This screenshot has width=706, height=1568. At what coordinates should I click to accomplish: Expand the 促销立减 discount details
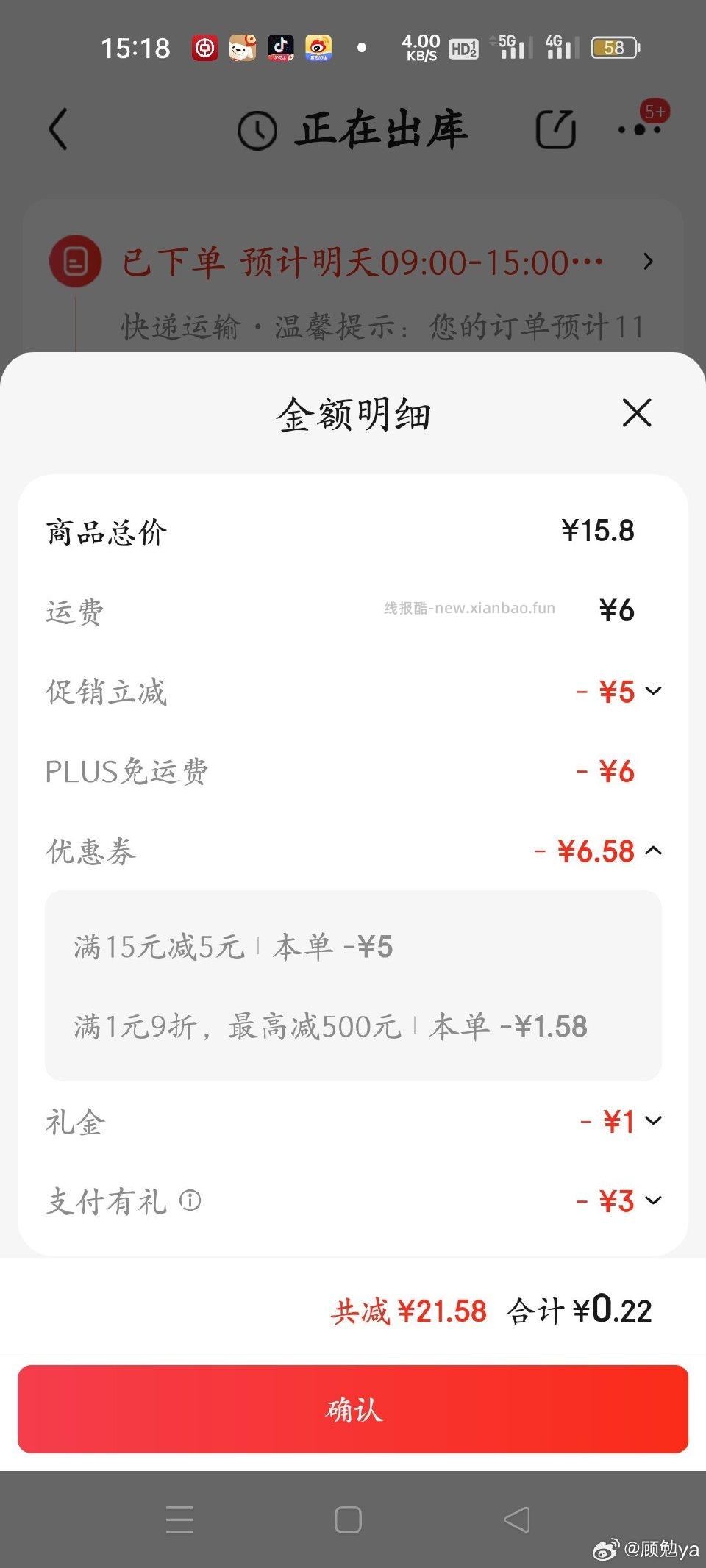click(652, 692)
